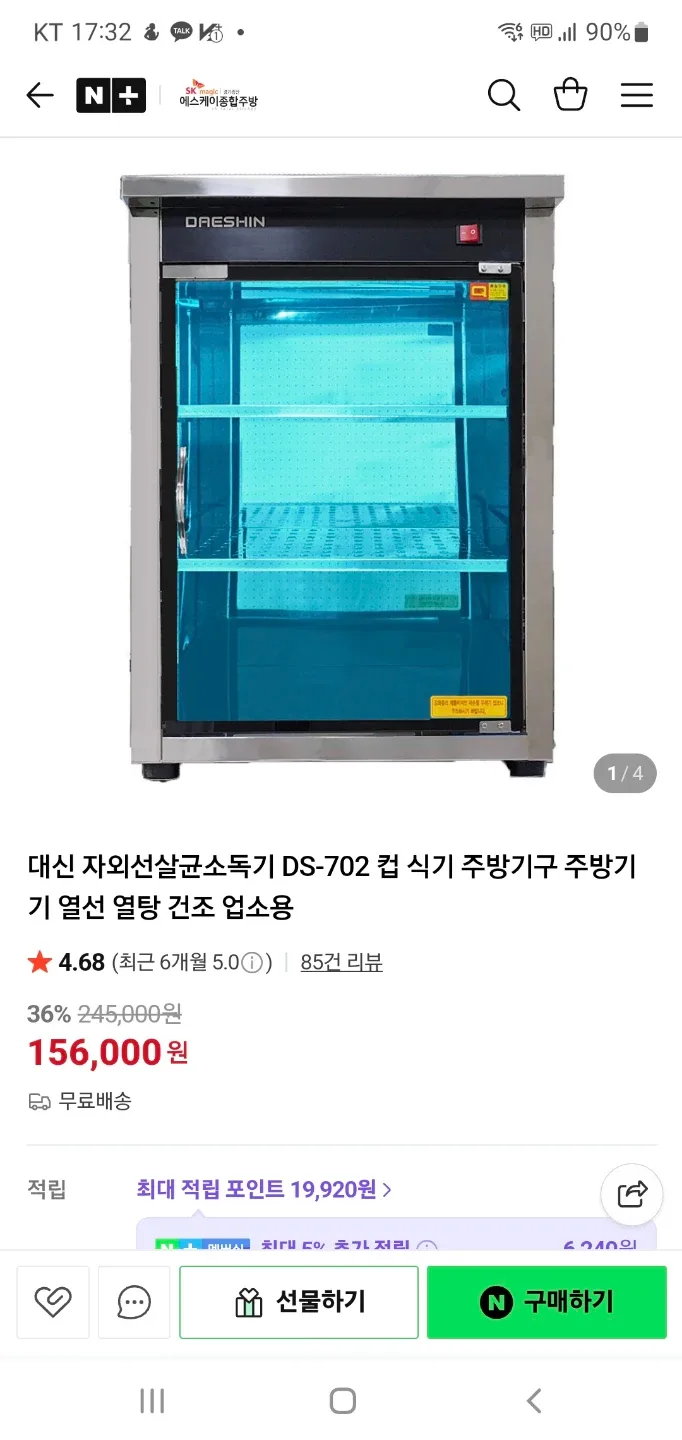Tap 선물하기 to send as gift
Viewport: 682px width, 1440px height.
tap(299, 1302)
